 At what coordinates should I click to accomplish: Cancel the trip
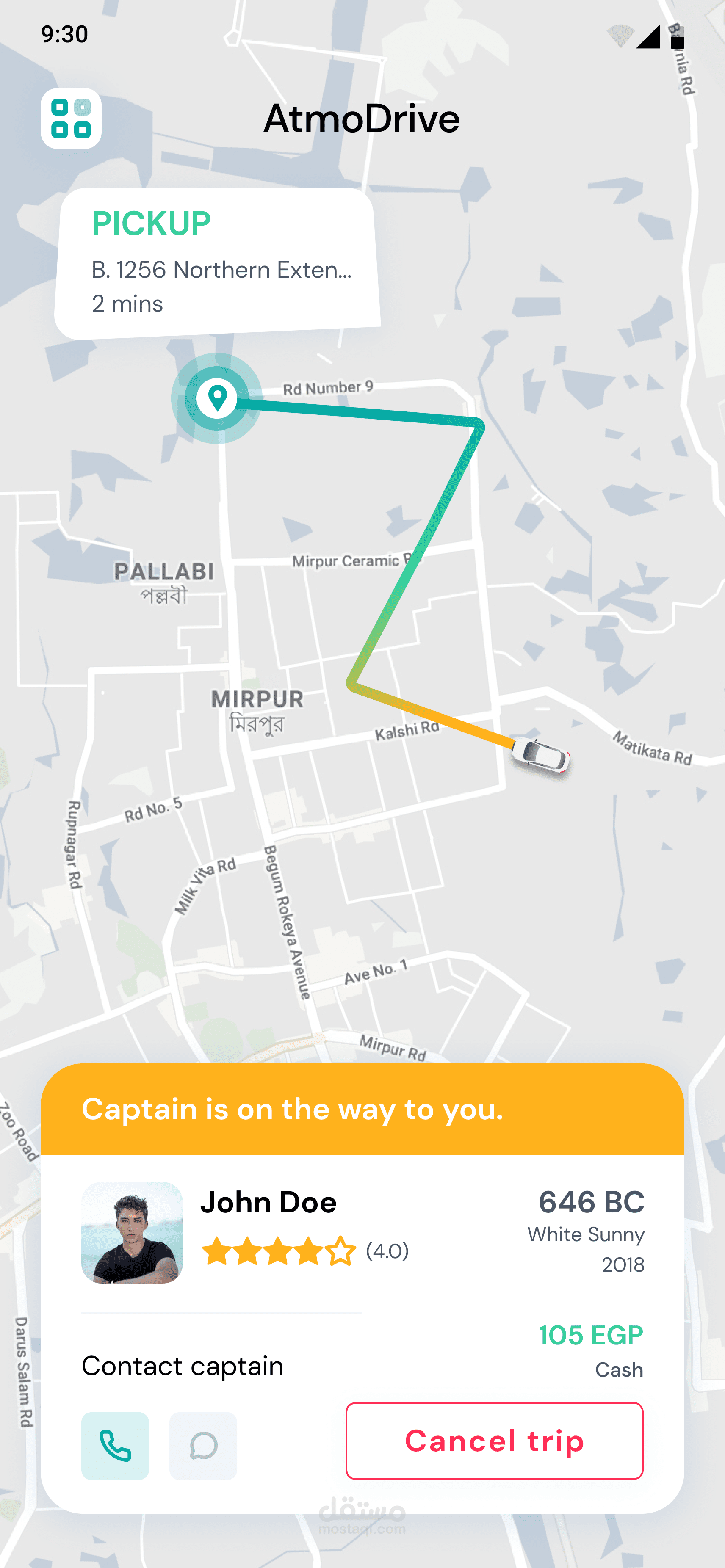click(x=494, y=1440)
